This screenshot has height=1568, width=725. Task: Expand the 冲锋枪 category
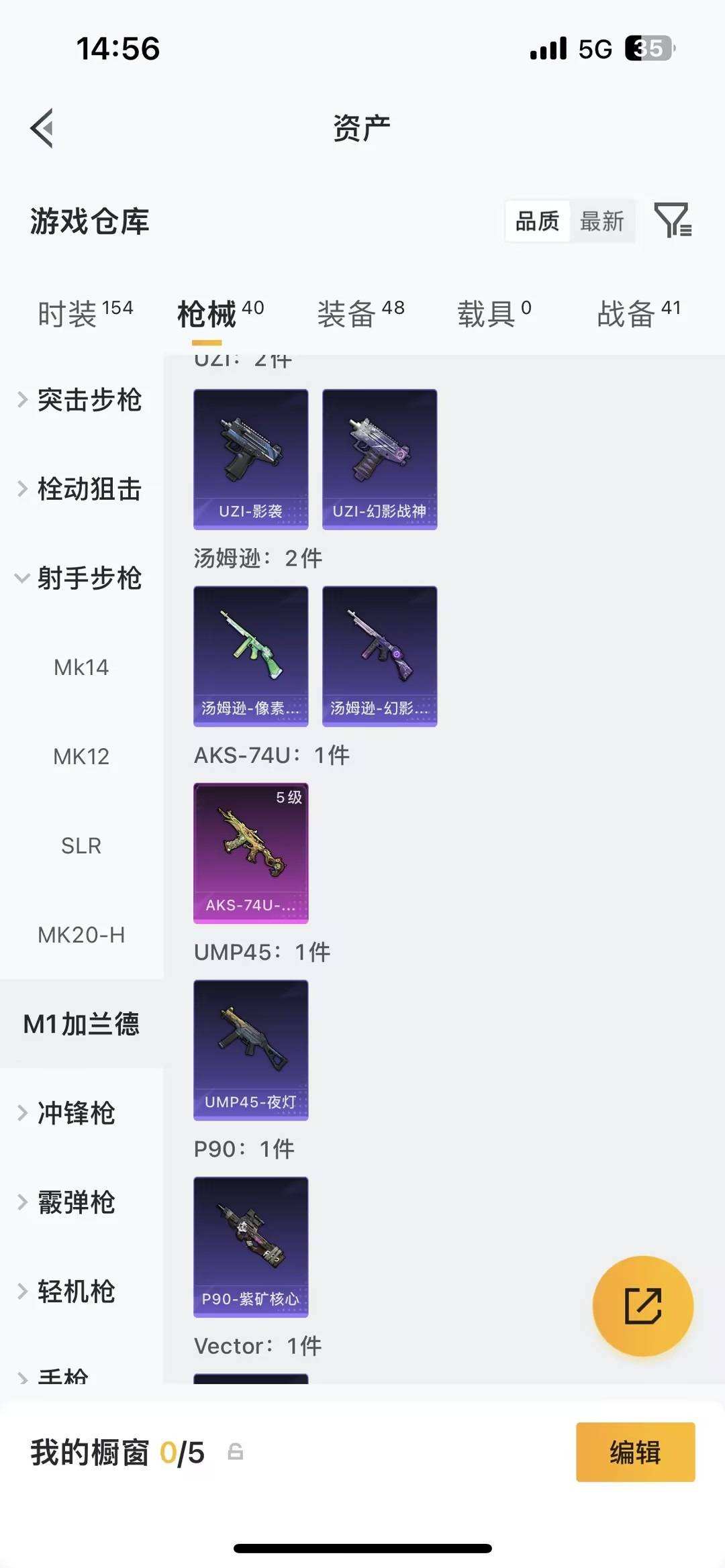(74, 1113)
